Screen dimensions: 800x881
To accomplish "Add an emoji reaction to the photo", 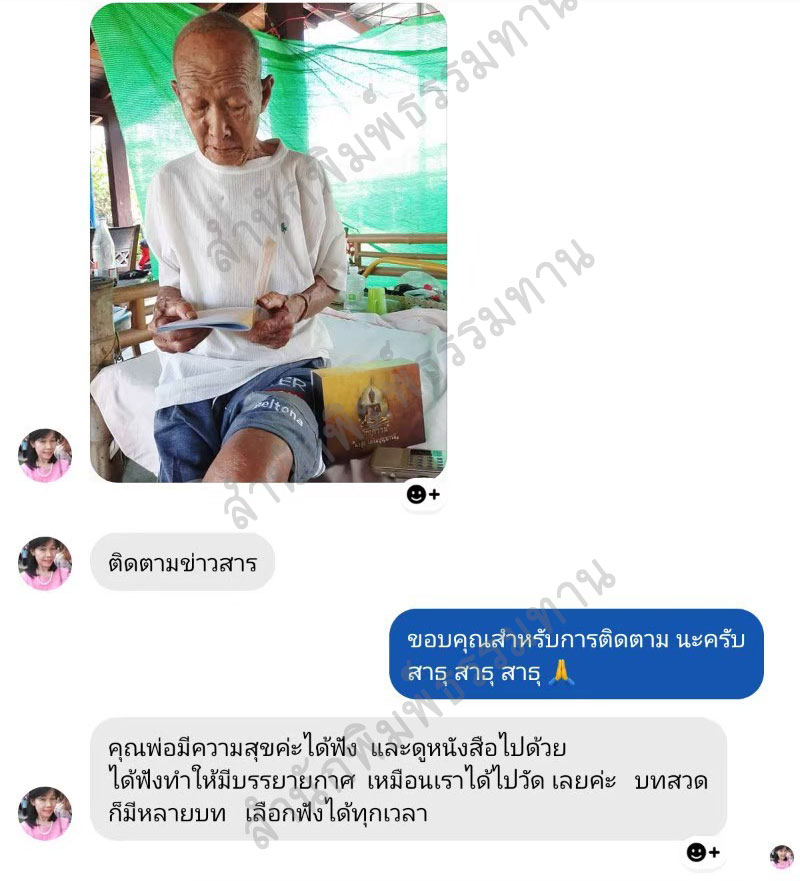I will 423,494.
